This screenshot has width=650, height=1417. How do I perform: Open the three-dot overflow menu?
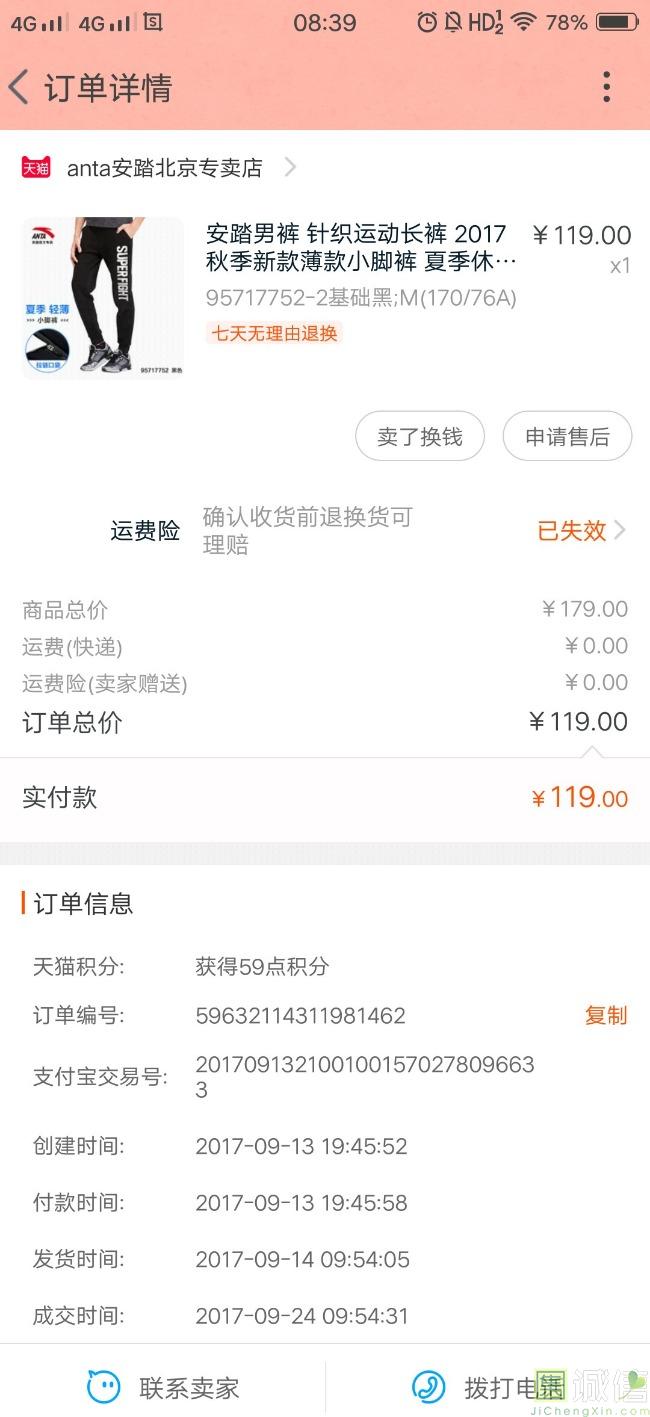[x=606, y=88]
